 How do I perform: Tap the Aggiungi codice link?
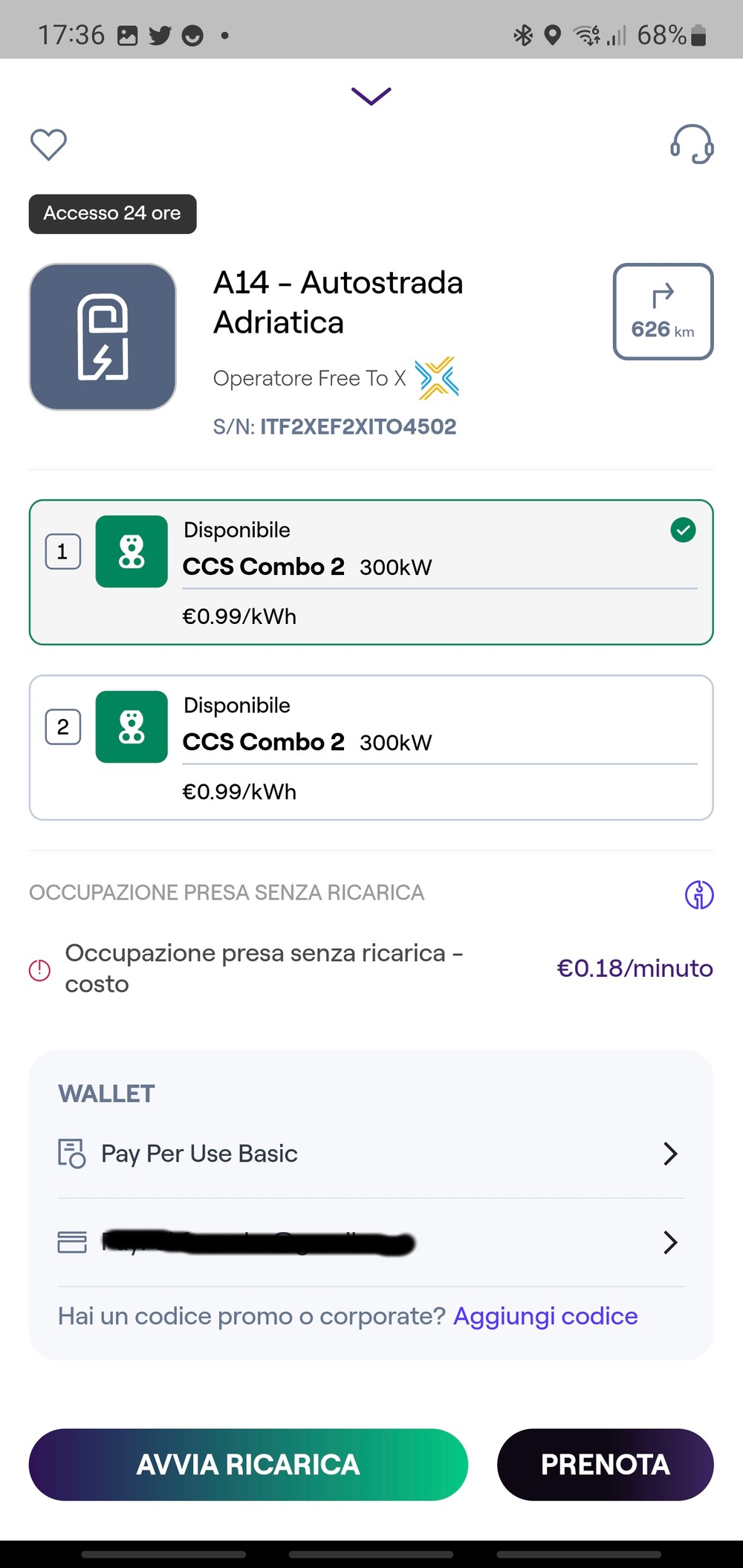(x=545, y=1316)
